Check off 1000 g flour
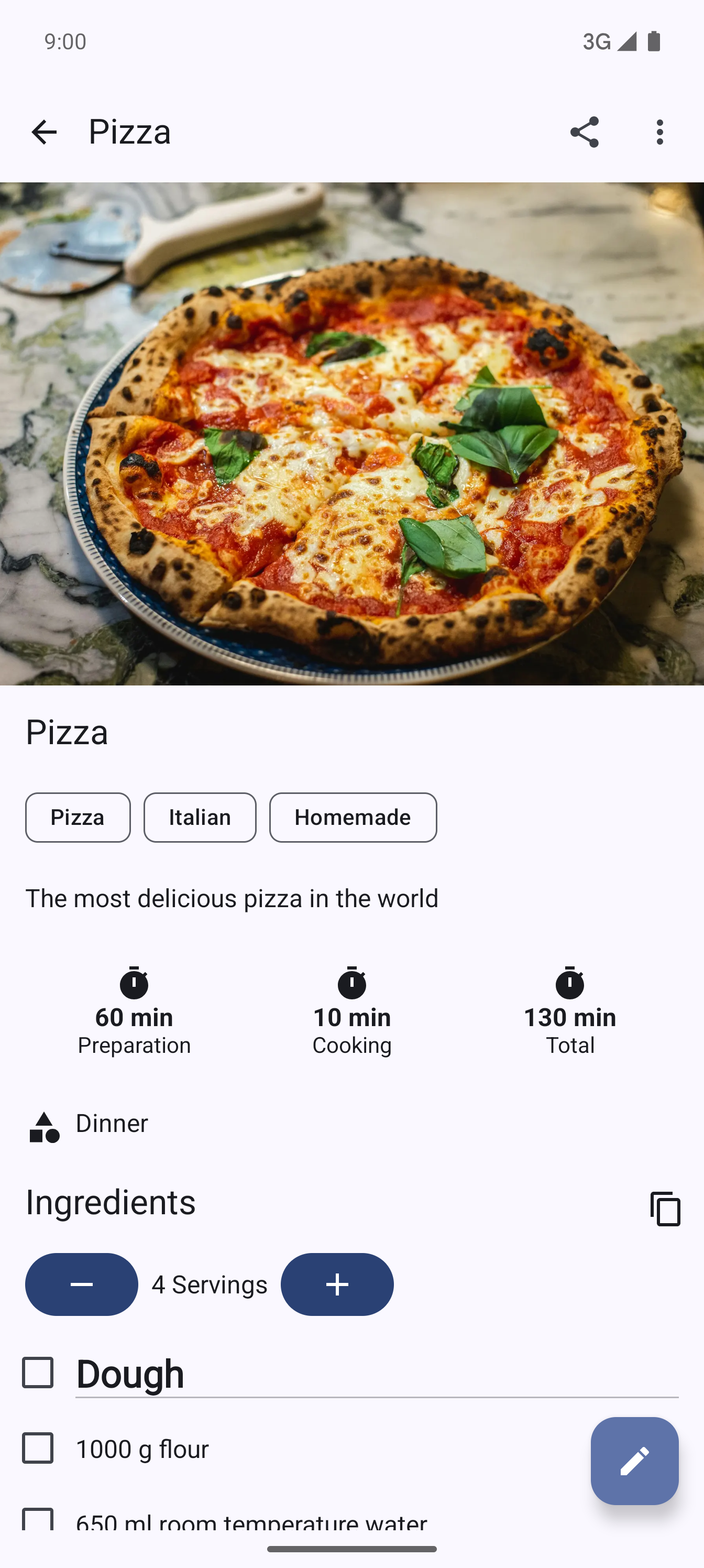 [x=38, y=1448]
